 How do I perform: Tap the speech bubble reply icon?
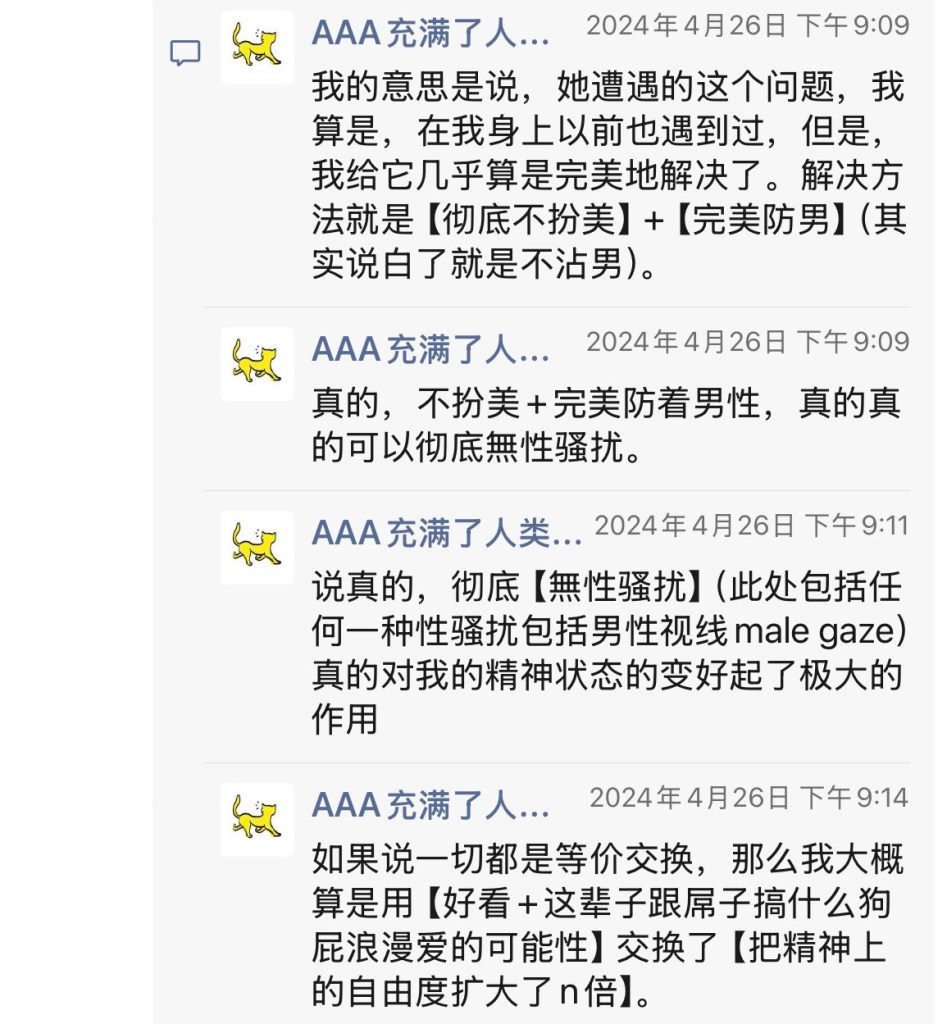184,53
